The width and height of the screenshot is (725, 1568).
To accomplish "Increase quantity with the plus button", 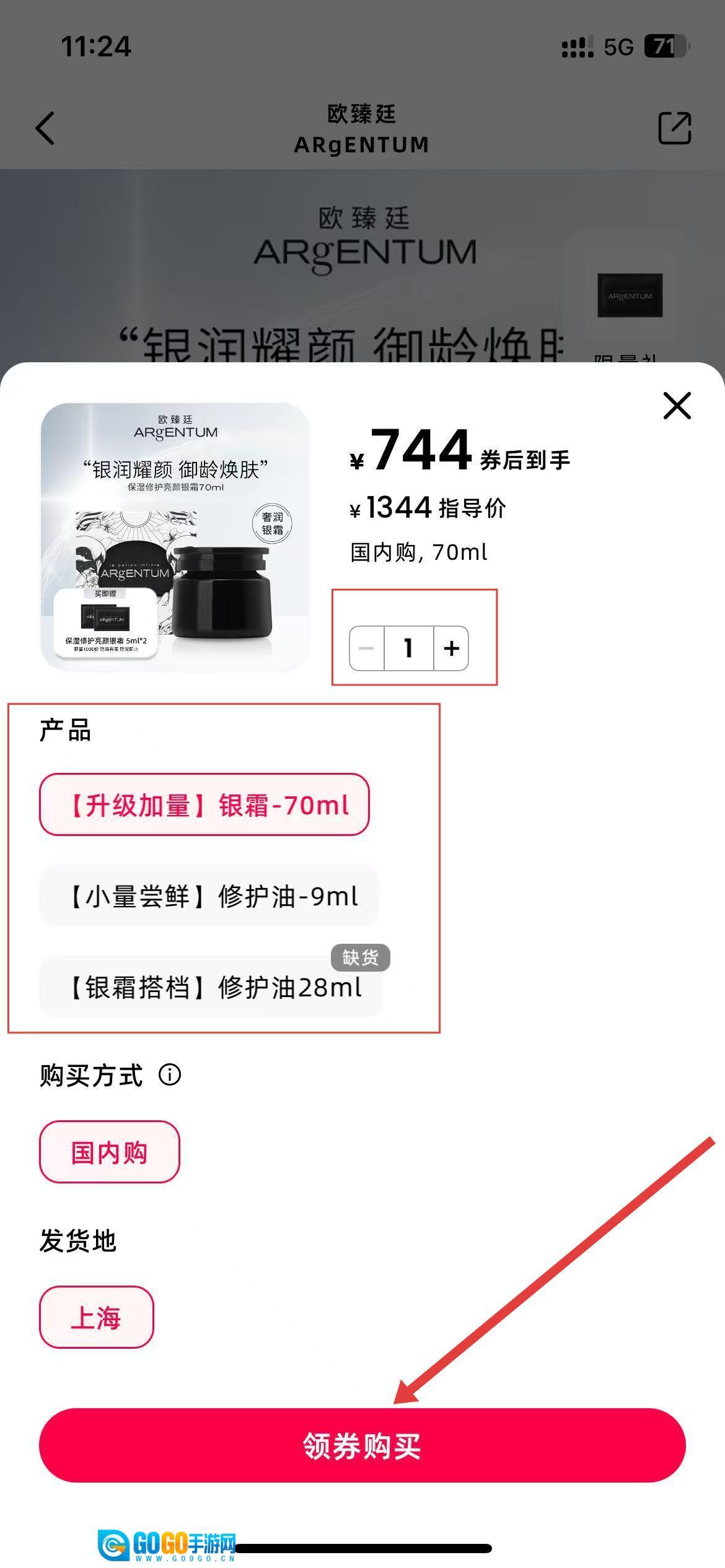I will click(x=451, y=648).
